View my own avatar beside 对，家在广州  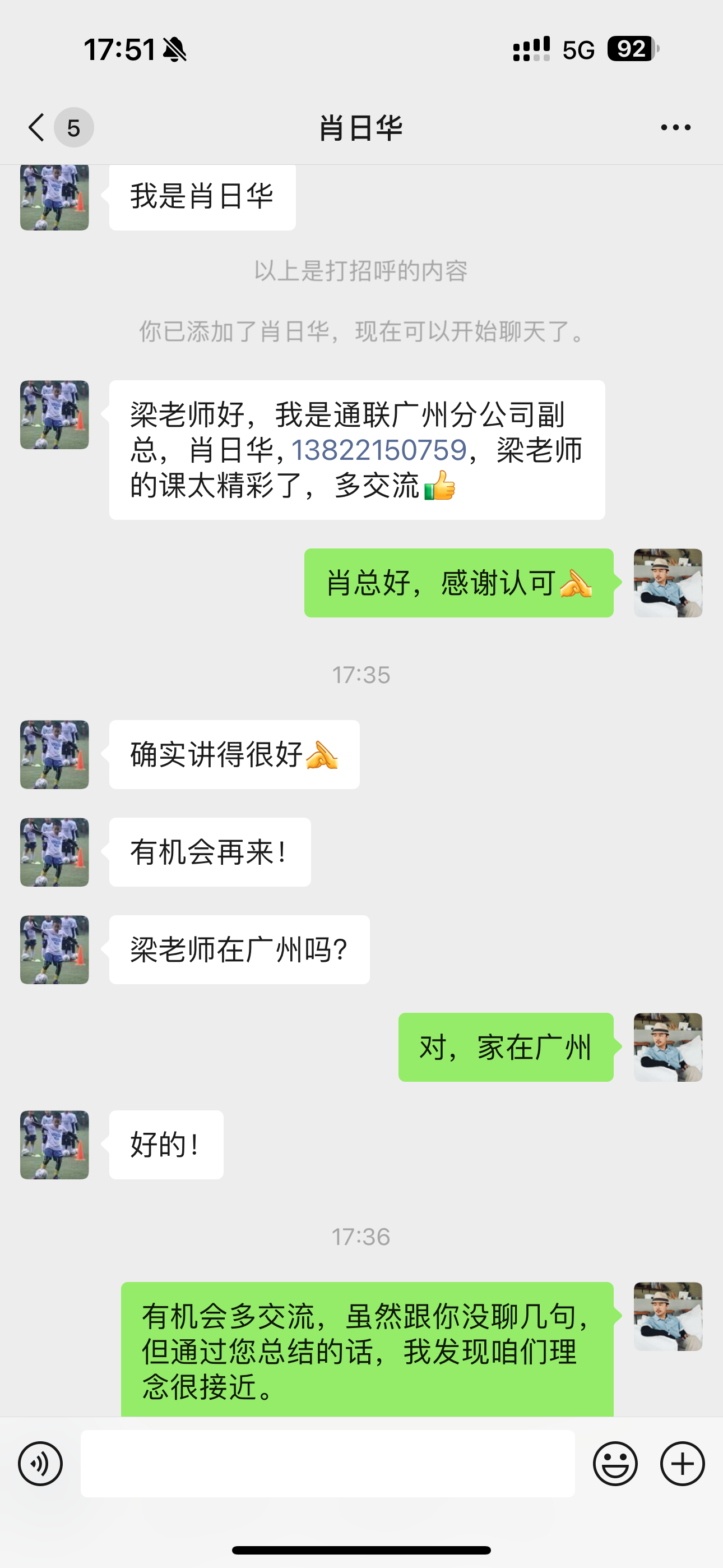(x=668, y=1047)
